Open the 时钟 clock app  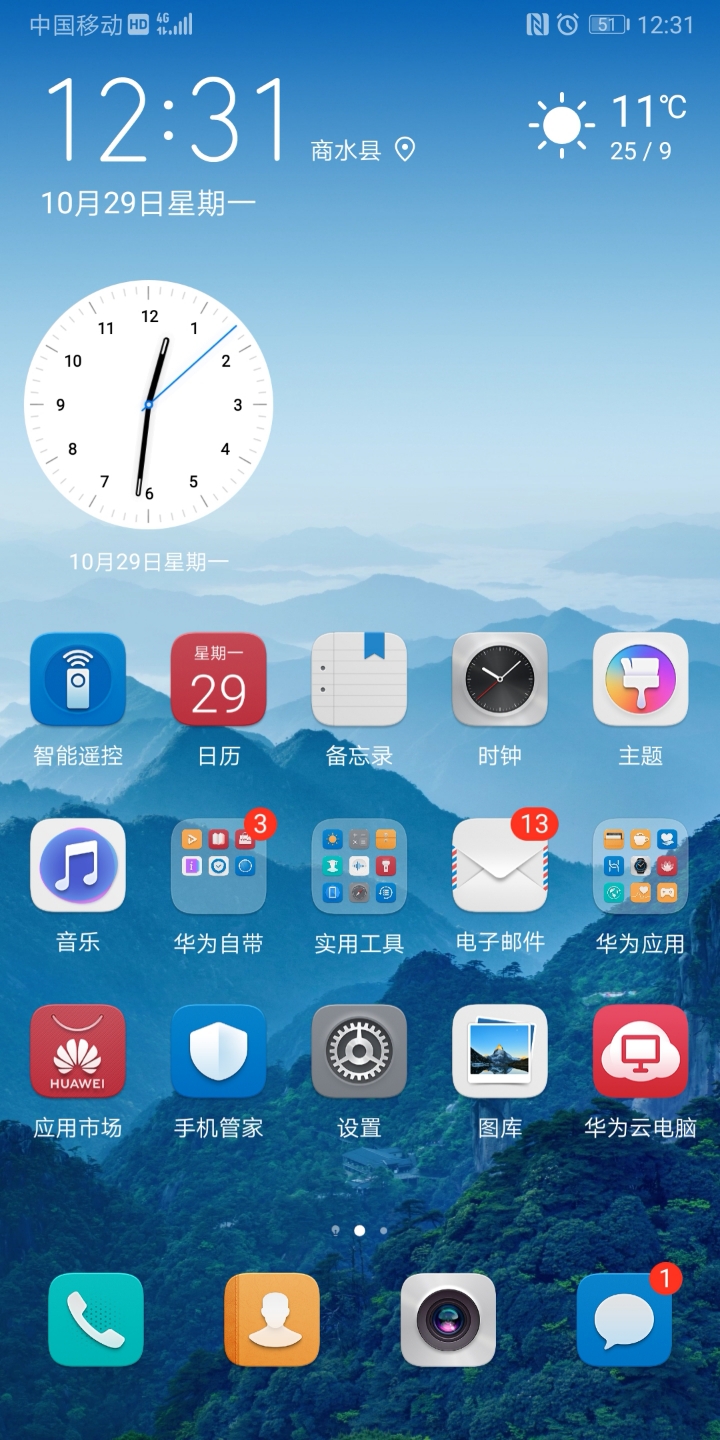499,681
